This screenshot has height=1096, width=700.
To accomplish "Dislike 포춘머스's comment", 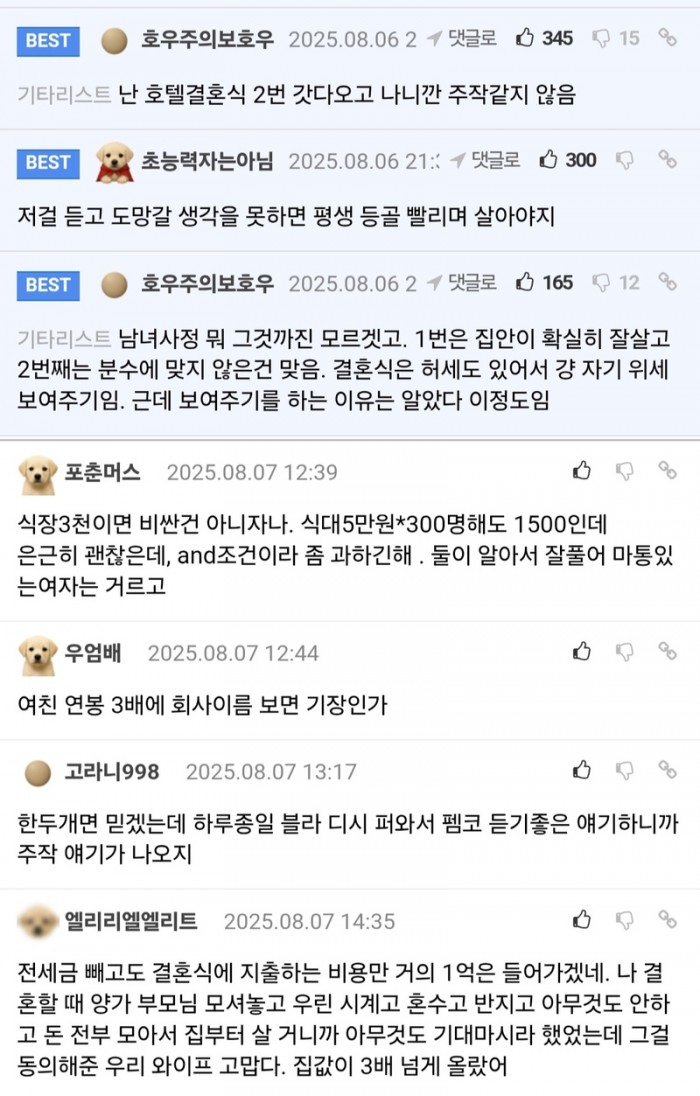I will point(625,471).
